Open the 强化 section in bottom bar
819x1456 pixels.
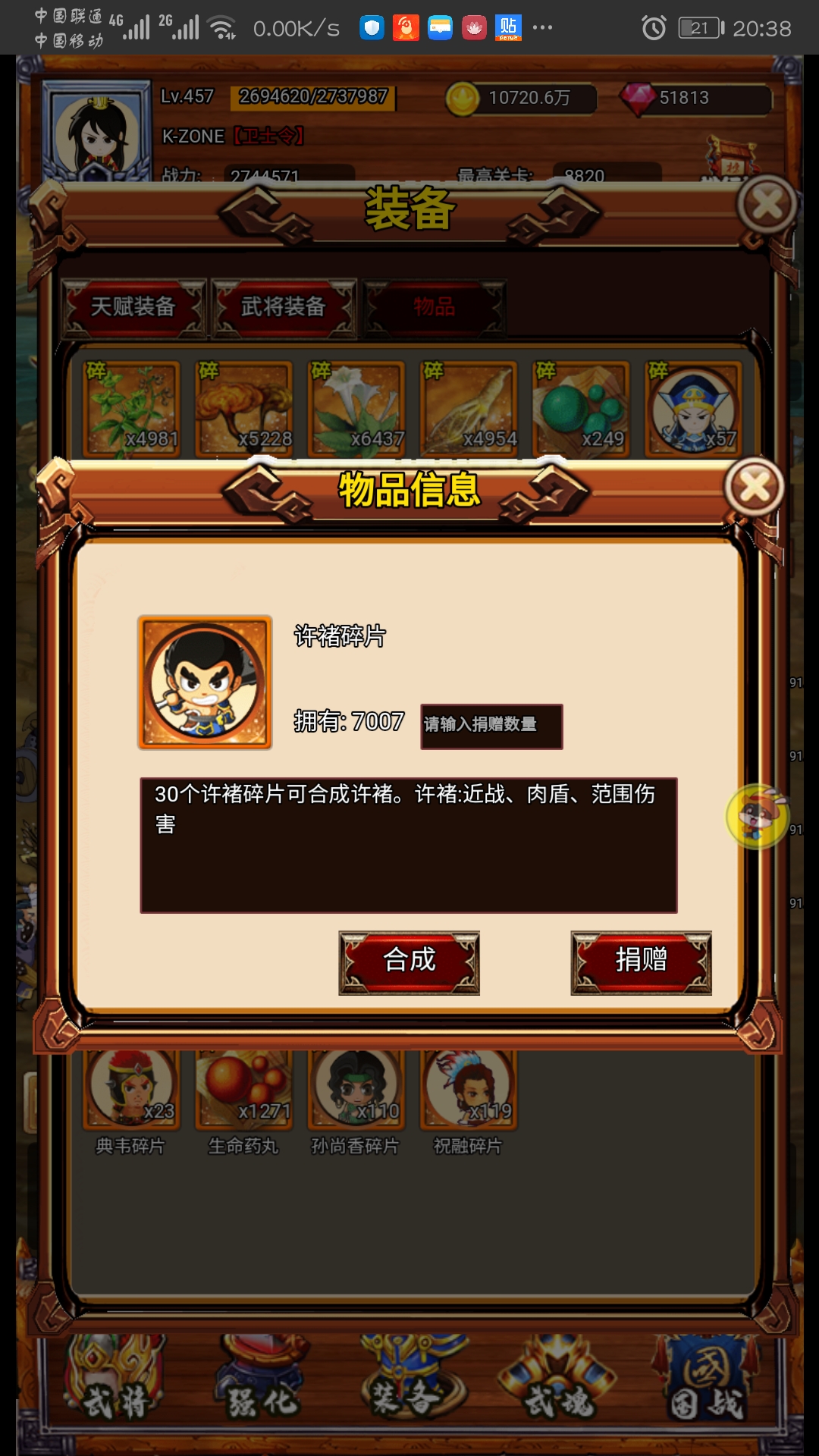(x=262, y=1380)
